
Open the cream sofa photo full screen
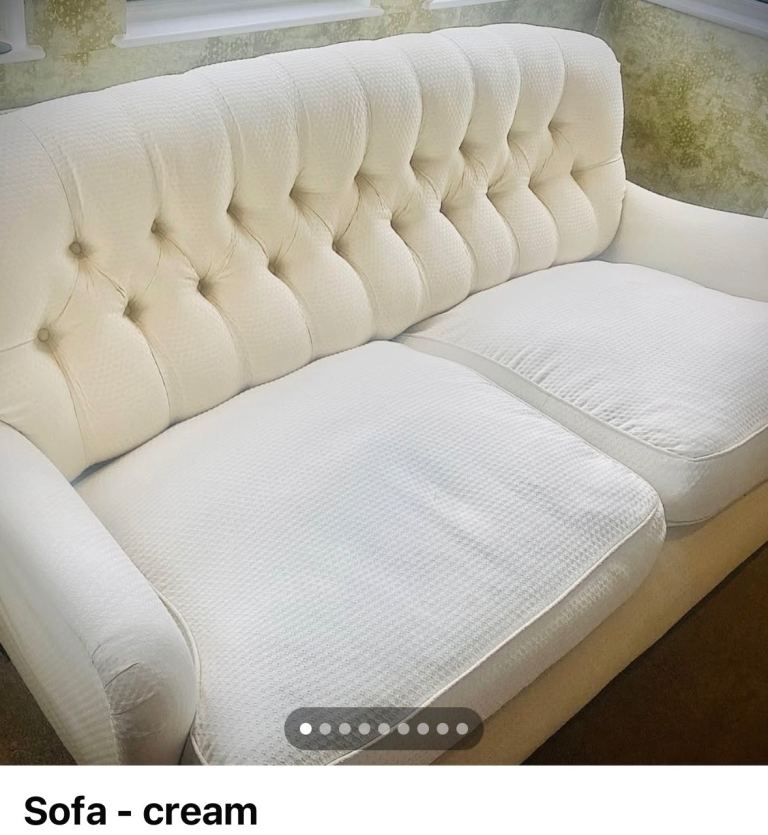(384, 380)
